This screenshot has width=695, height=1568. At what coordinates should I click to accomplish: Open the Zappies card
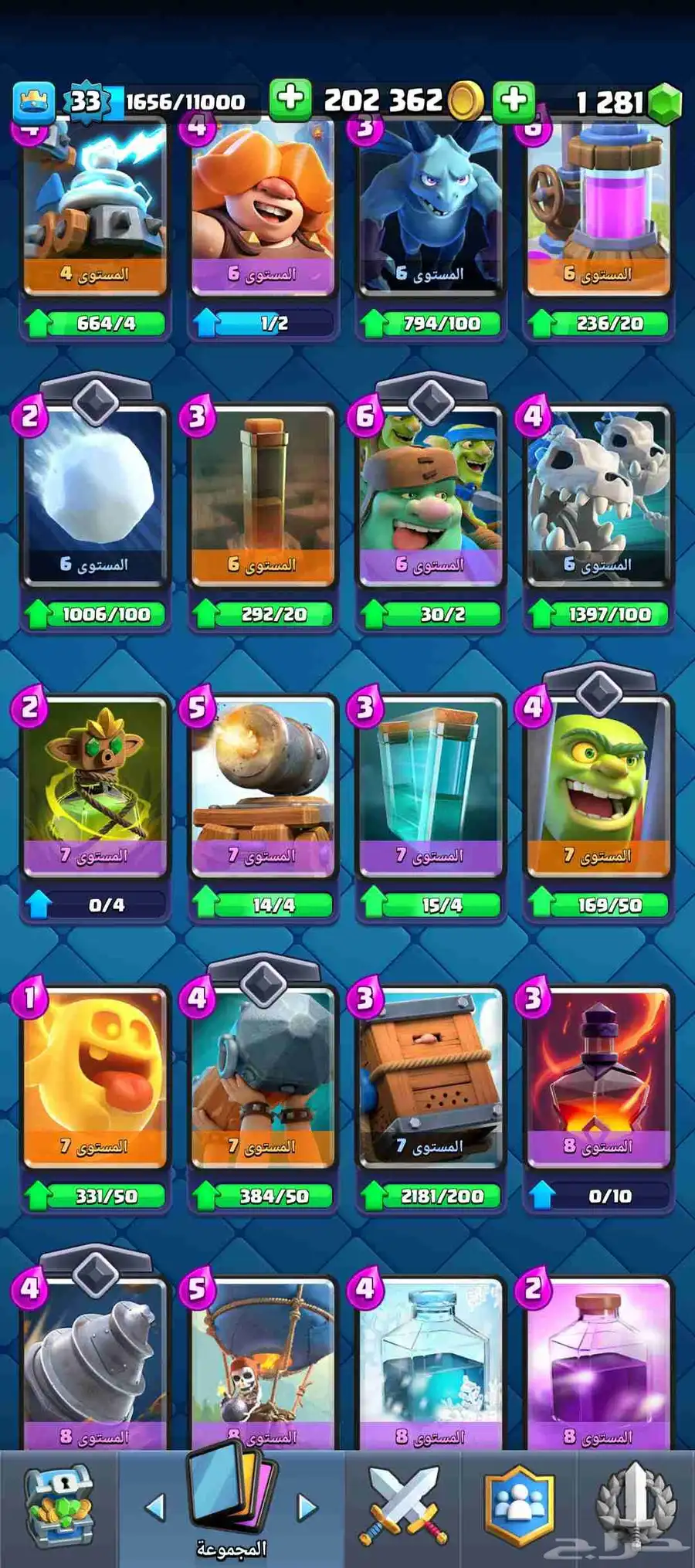(96, 209)
